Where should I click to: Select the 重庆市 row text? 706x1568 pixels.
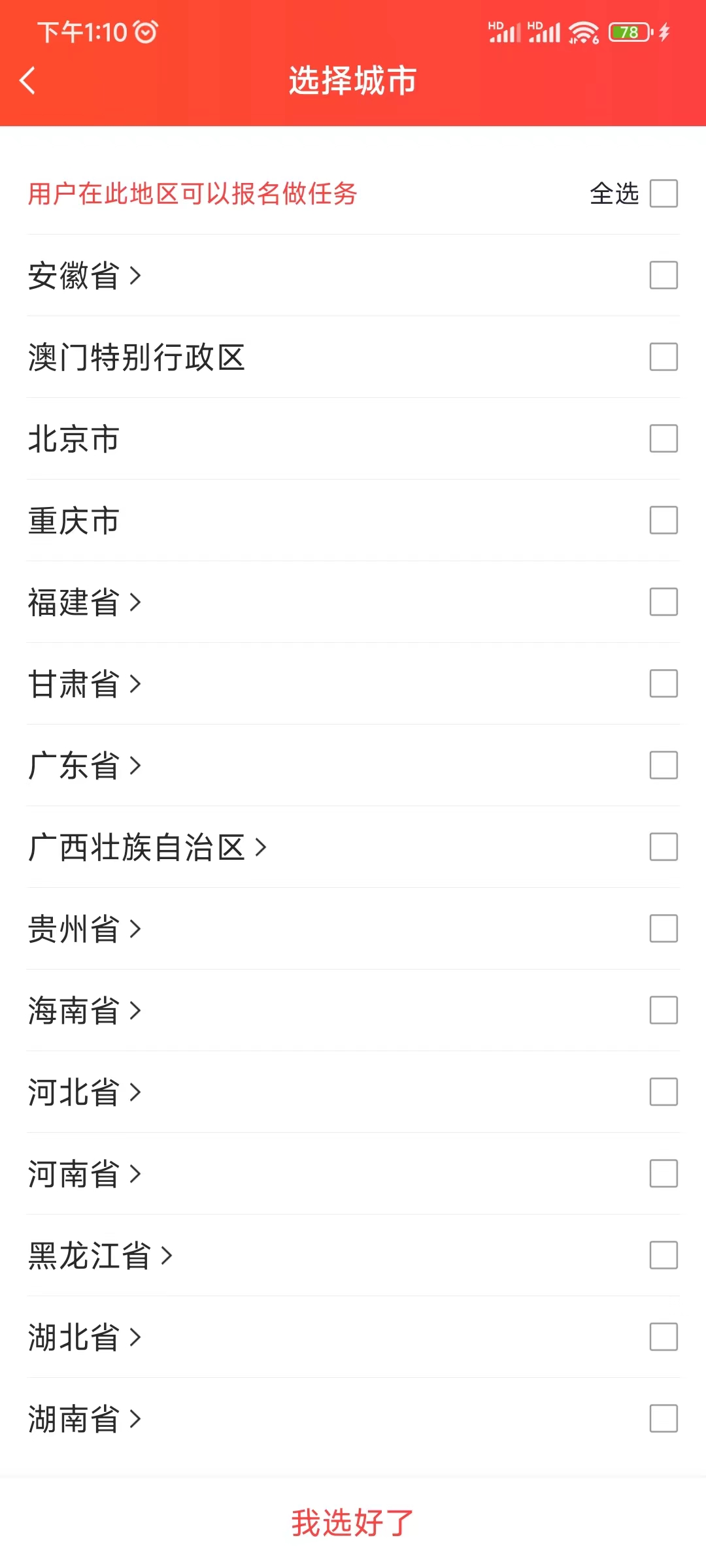(x=73, y=521)
